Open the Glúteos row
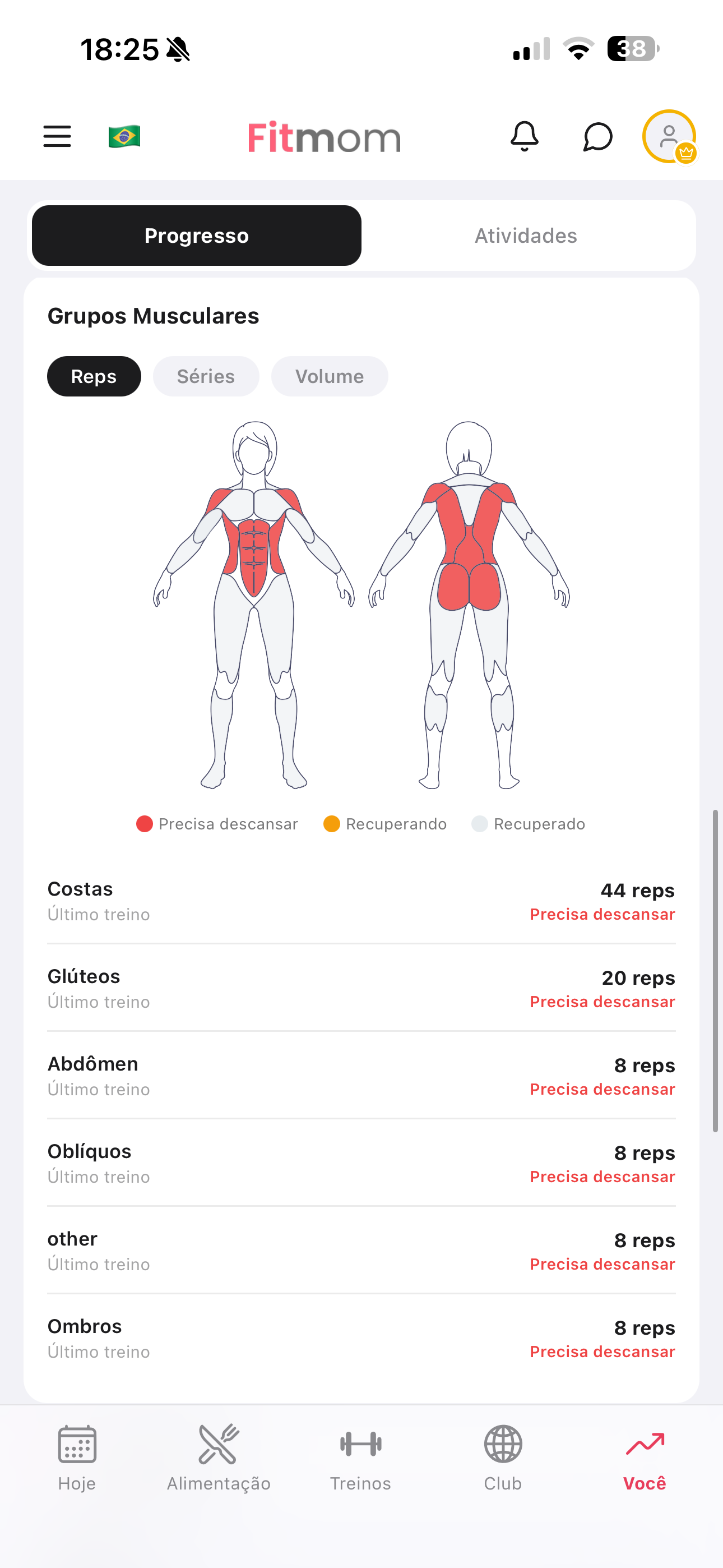This screenshot has width=723, height=1568. (361, 989)
